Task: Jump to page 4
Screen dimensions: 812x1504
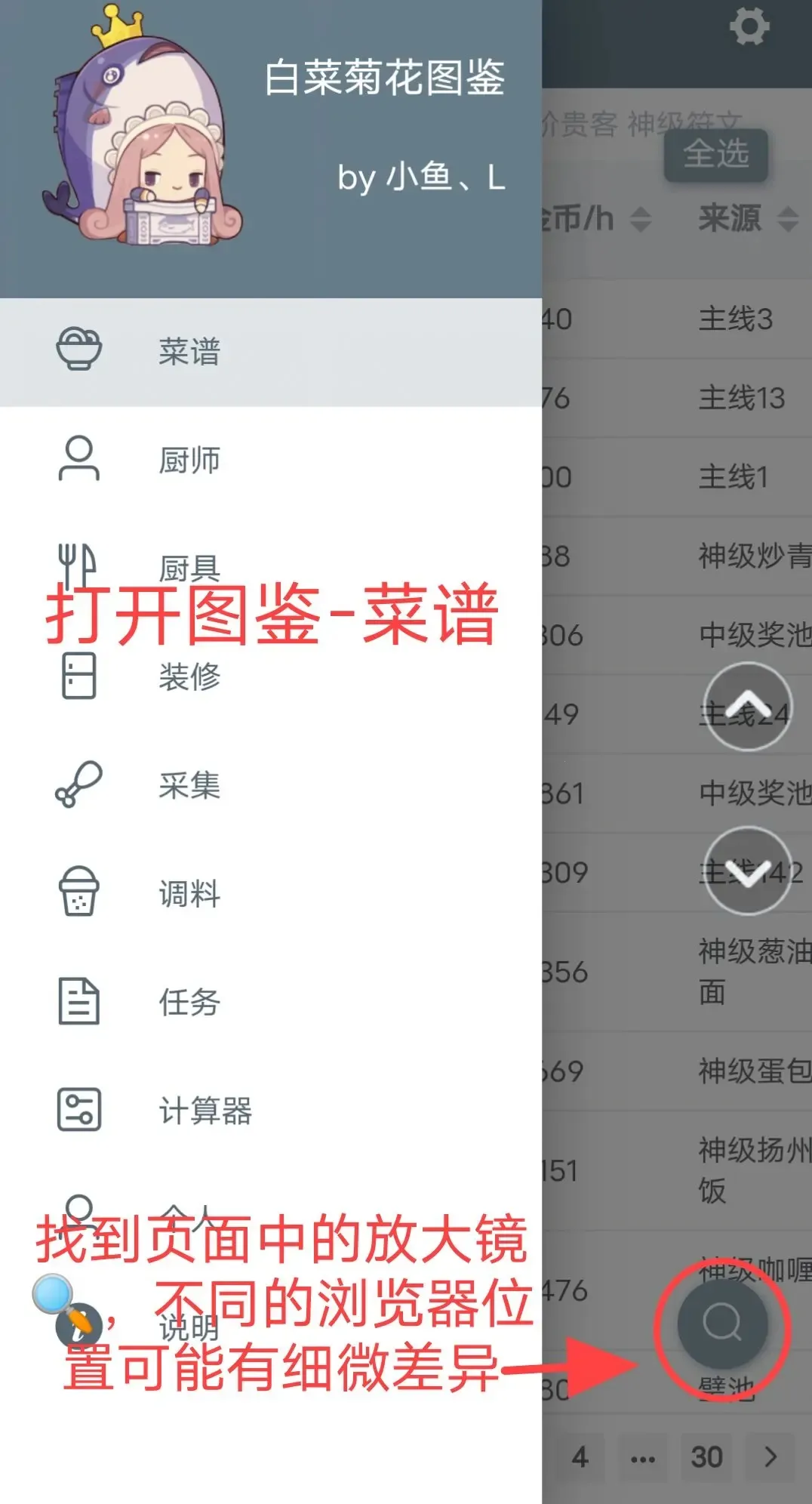Action: tap(580, 1456)
